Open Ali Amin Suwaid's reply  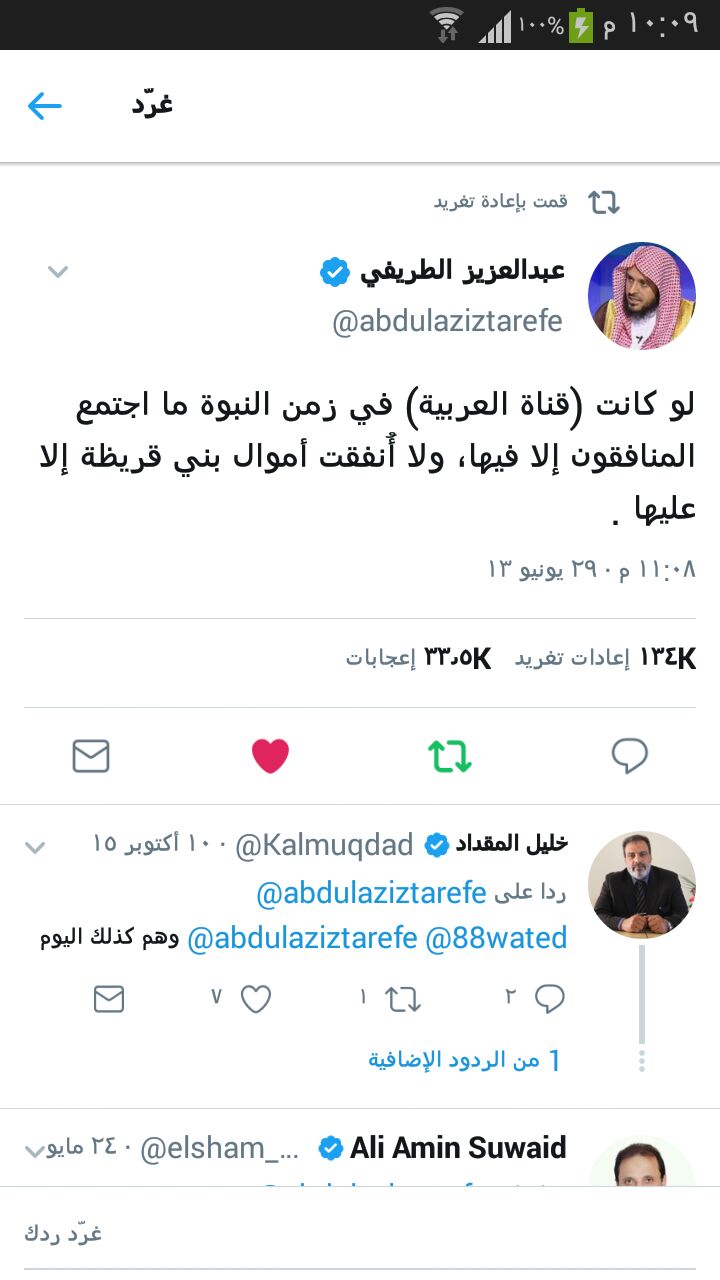tap(458, 1148)
